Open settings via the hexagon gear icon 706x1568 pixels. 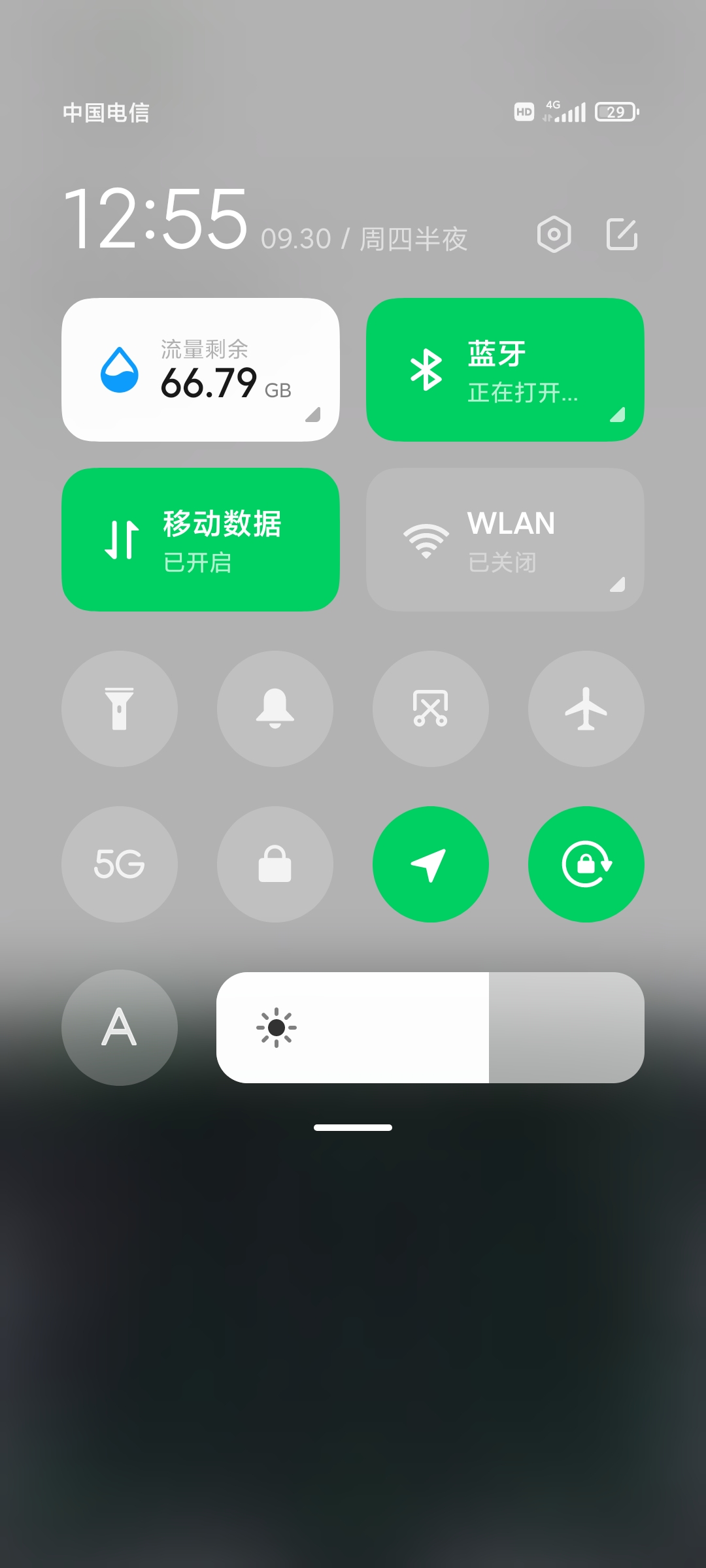554,234
